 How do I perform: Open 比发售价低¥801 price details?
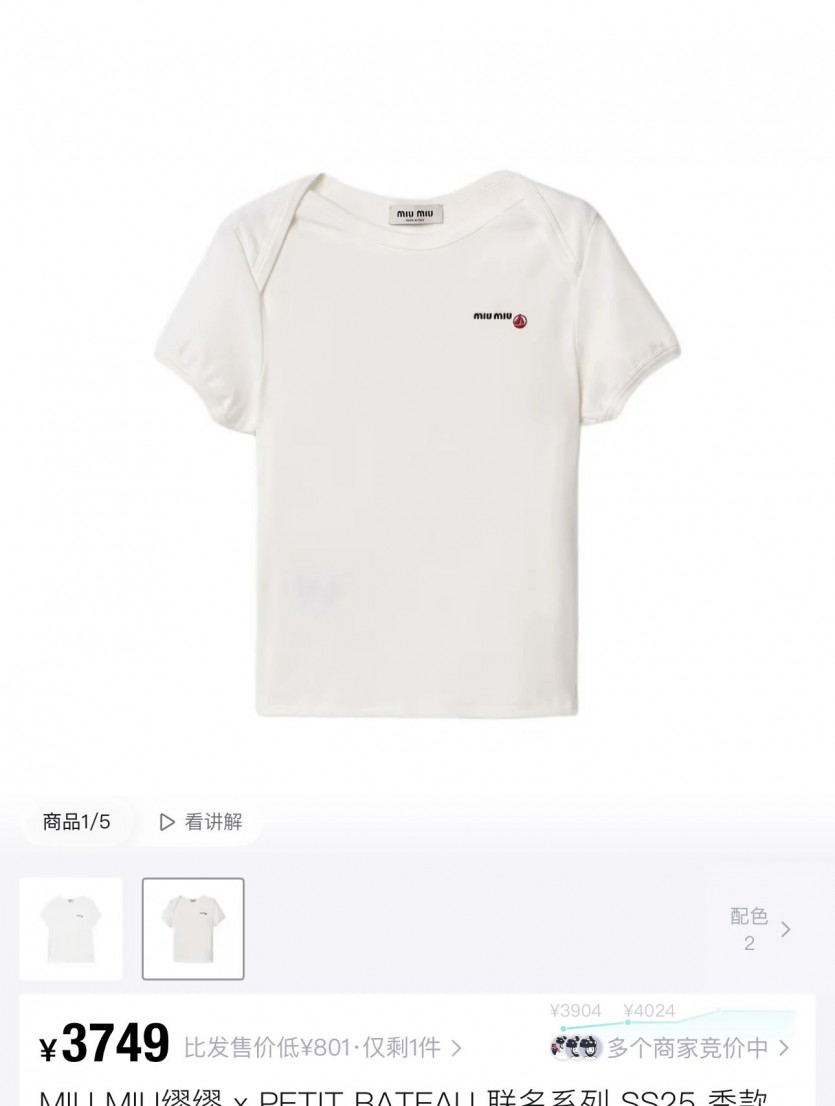point(322,1048)
